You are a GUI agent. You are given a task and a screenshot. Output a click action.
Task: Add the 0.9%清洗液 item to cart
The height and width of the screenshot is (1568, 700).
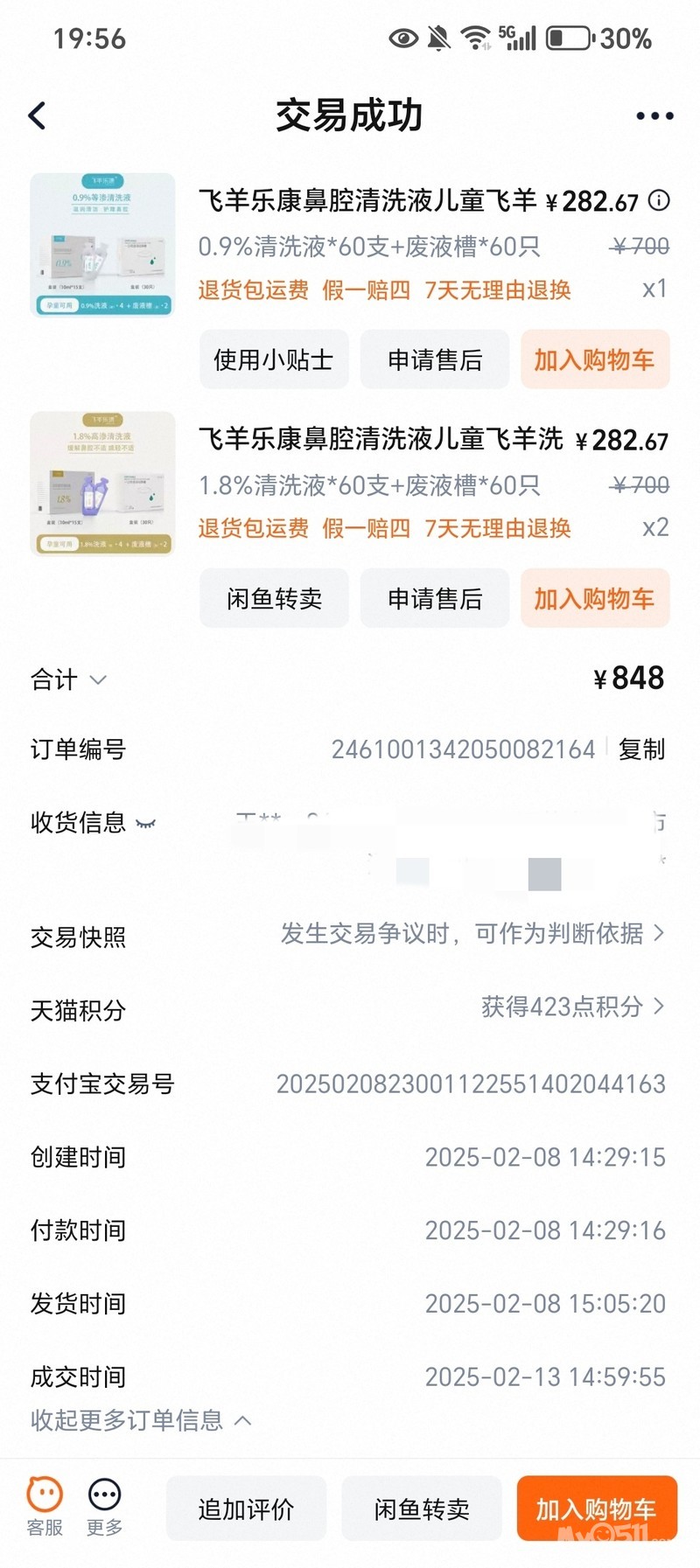(595, 359)
